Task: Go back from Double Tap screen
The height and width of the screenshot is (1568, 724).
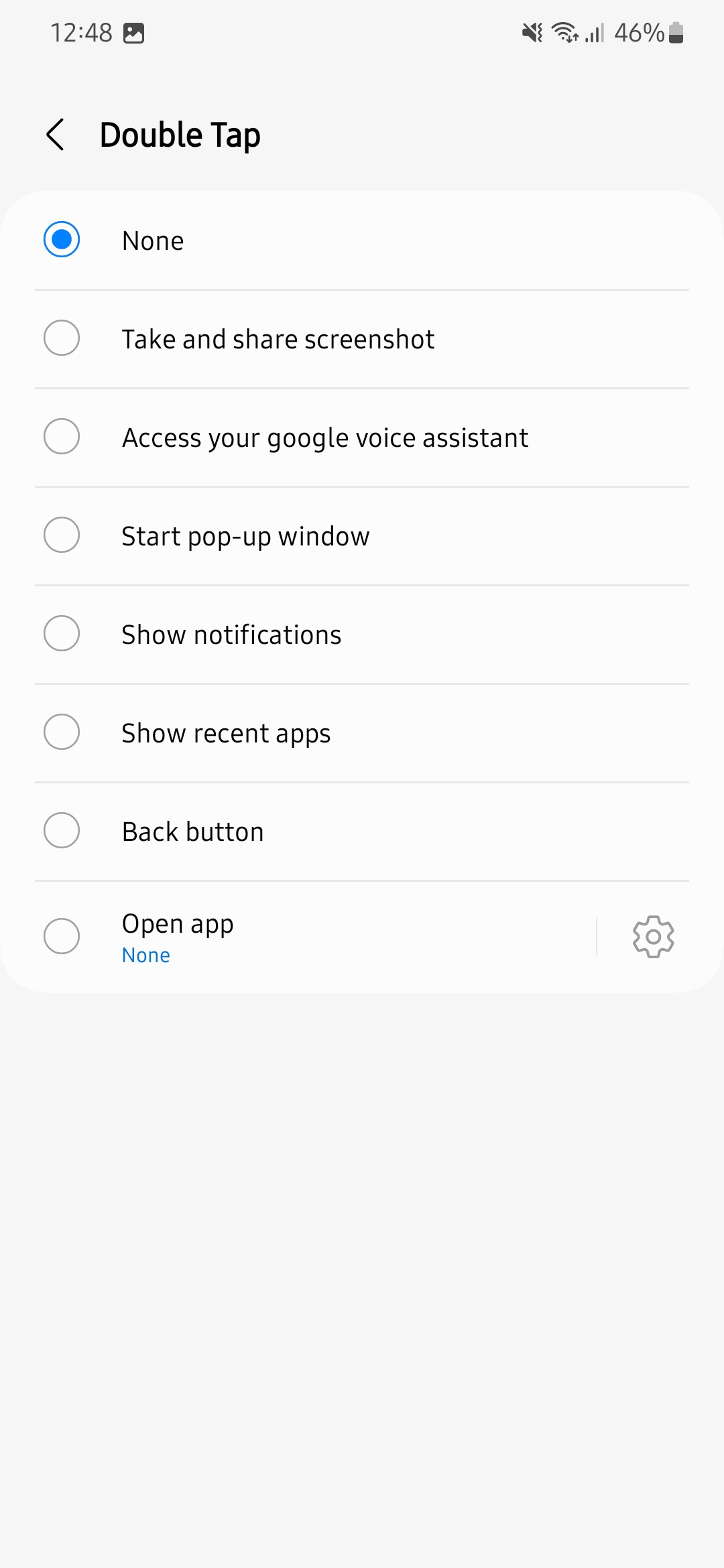Action: (x=56, y=135)
